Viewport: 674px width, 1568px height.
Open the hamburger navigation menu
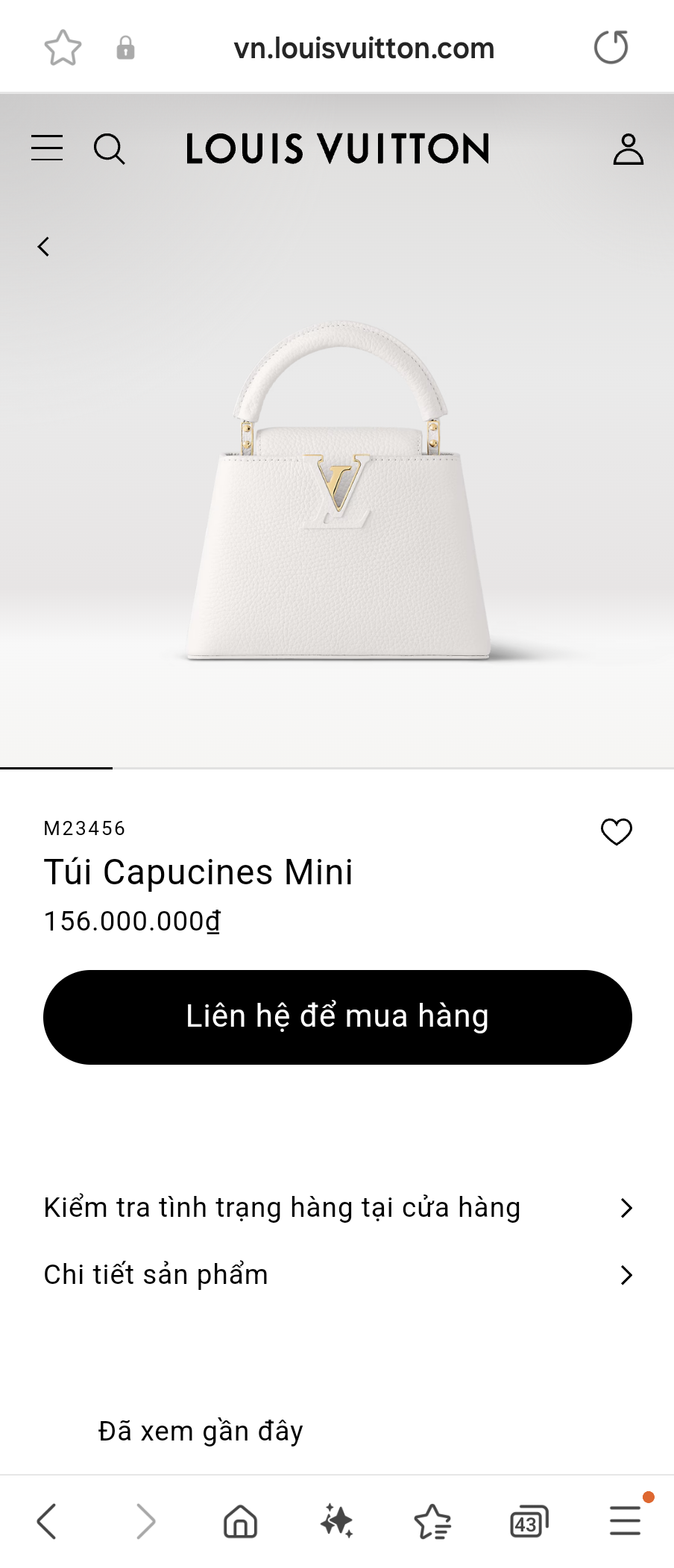click(46, 148)
